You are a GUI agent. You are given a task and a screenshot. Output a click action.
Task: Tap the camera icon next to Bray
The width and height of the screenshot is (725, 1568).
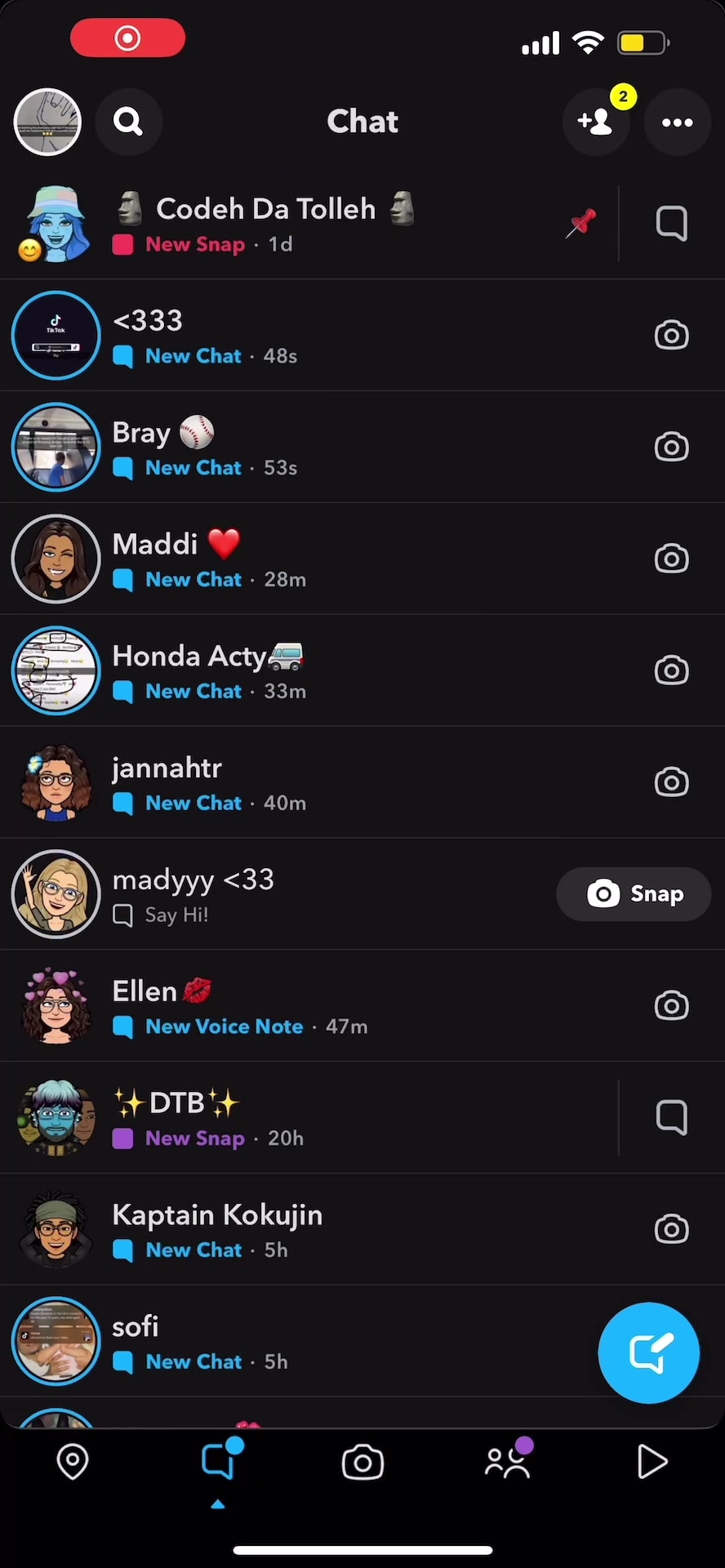click(x=671, y=448)
